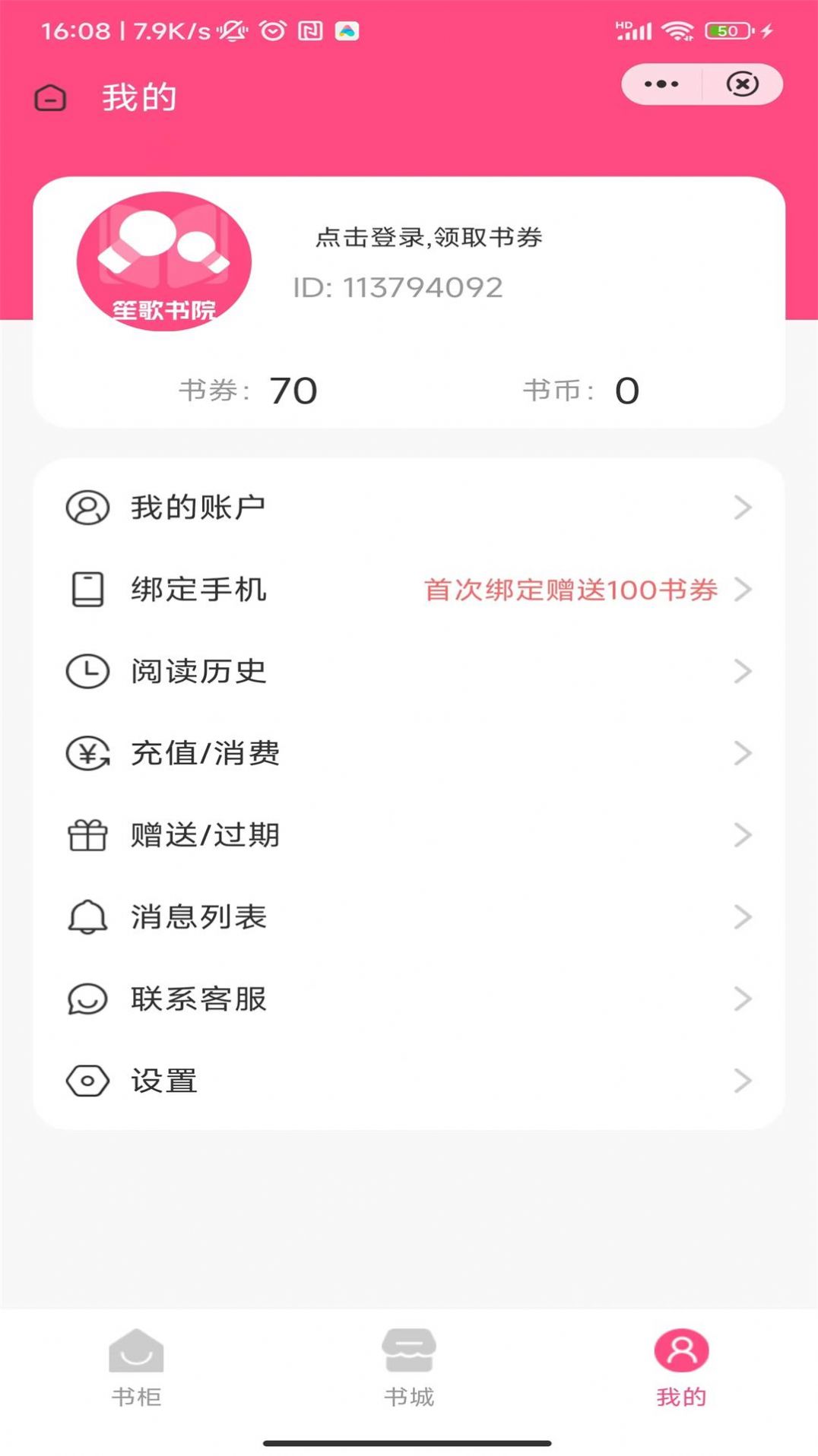
Task: Tap the home icon in the header
Action: click(x=50, y=98)
